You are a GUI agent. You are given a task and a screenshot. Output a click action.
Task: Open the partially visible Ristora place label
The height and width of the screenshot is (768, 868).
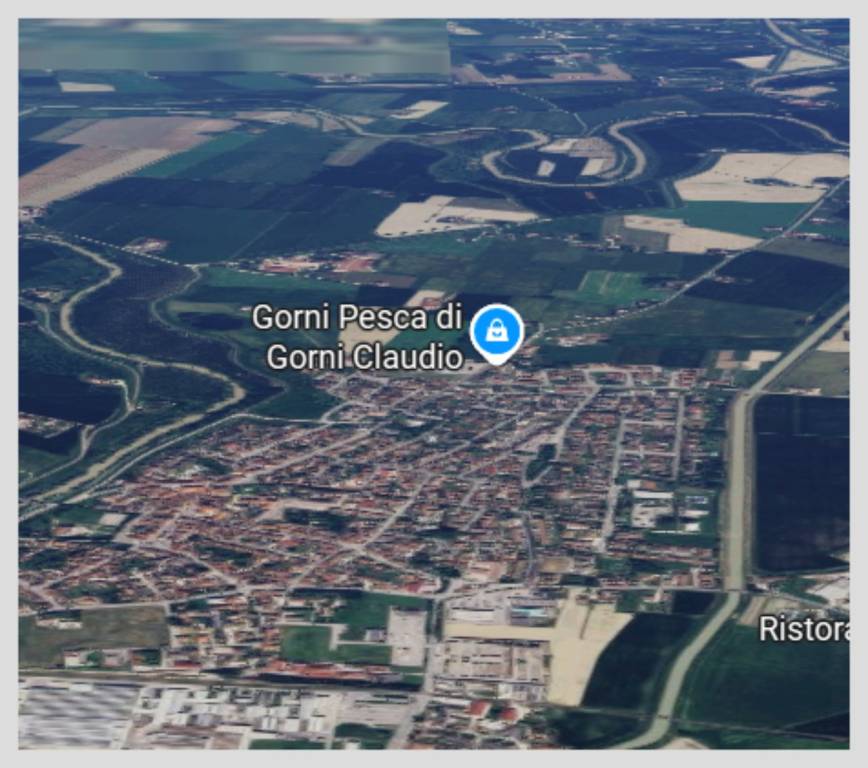click(x=803, y=629)
